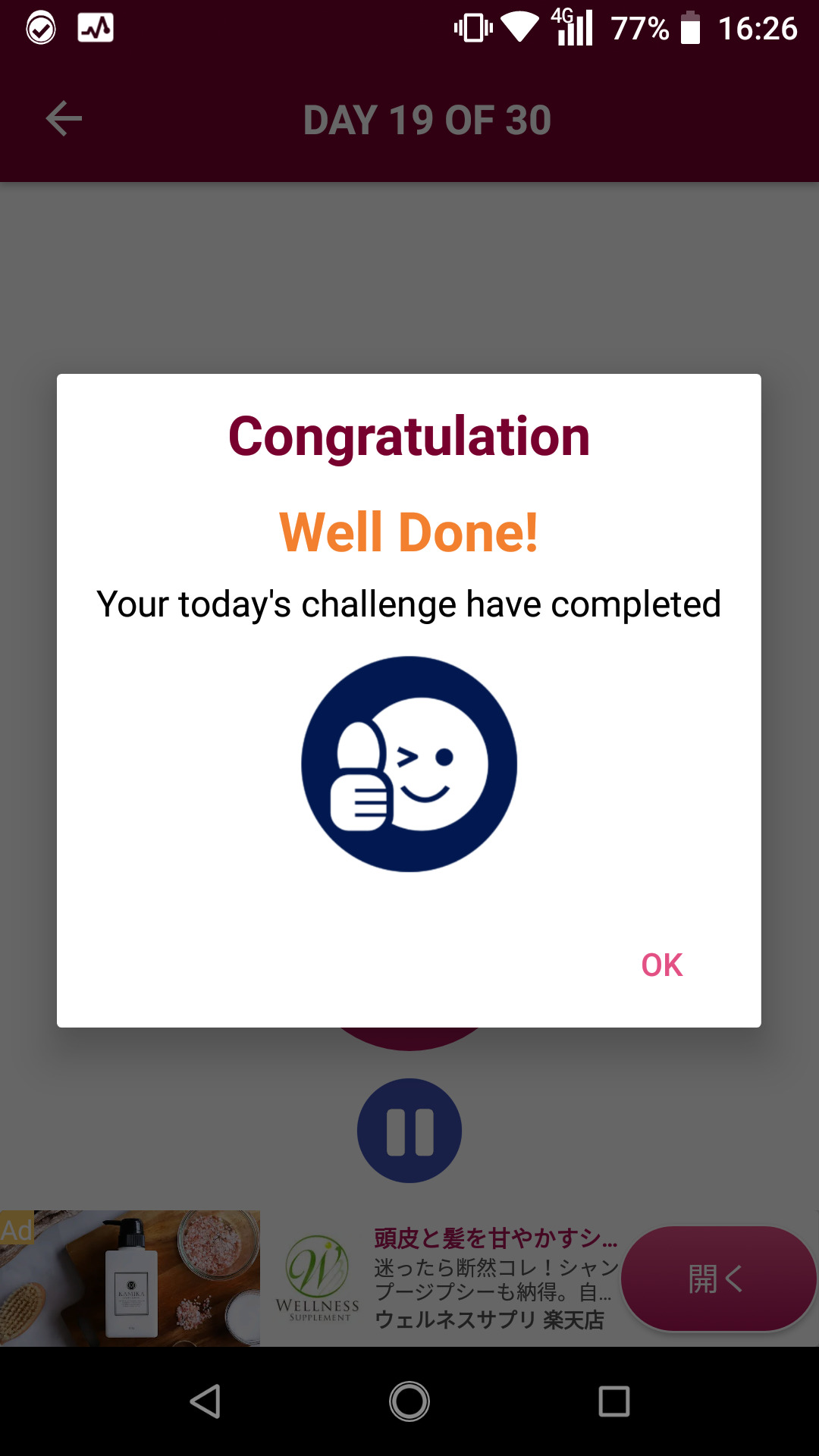Open recent apps from the navigation bar
Screen dimensions: 819x1456
[613, 1401]
